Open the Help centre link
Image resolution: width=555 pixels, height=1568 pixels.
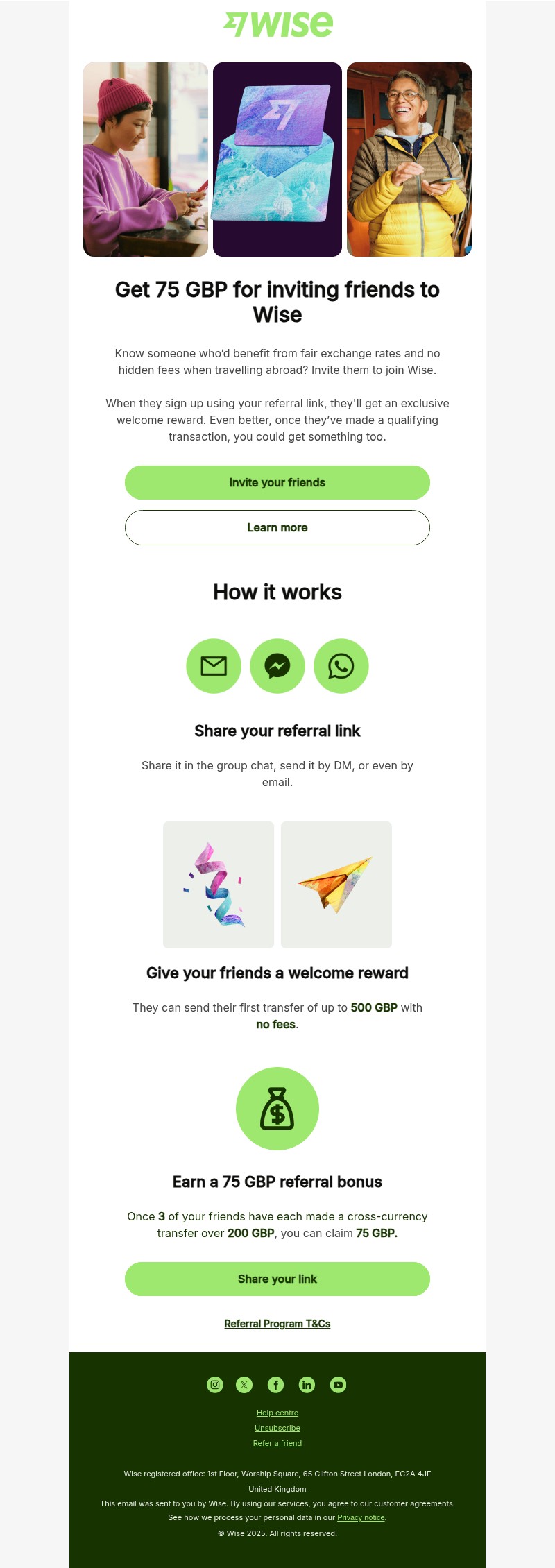click(x=277, y=1413)
